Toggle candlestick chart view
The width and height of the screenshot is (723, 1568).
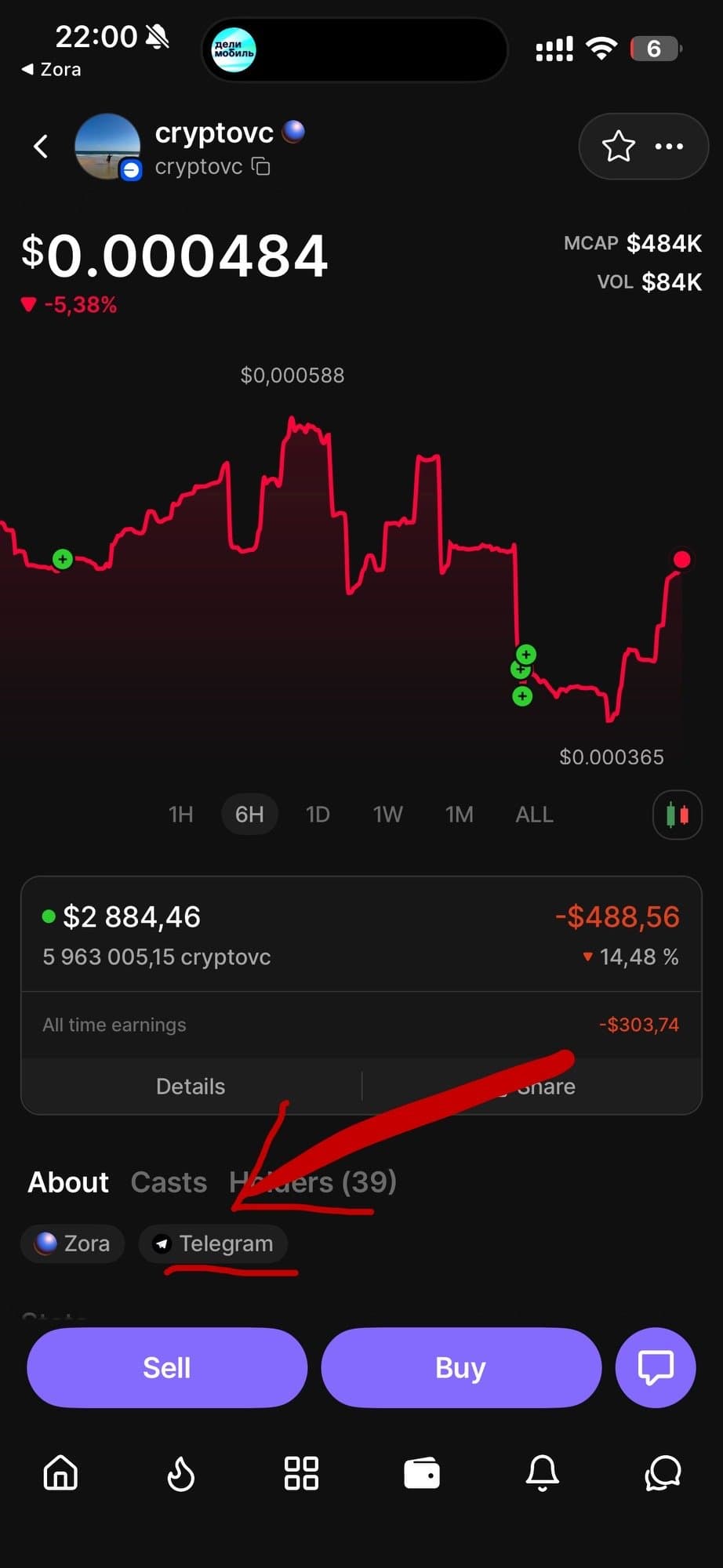click(677, 815)
